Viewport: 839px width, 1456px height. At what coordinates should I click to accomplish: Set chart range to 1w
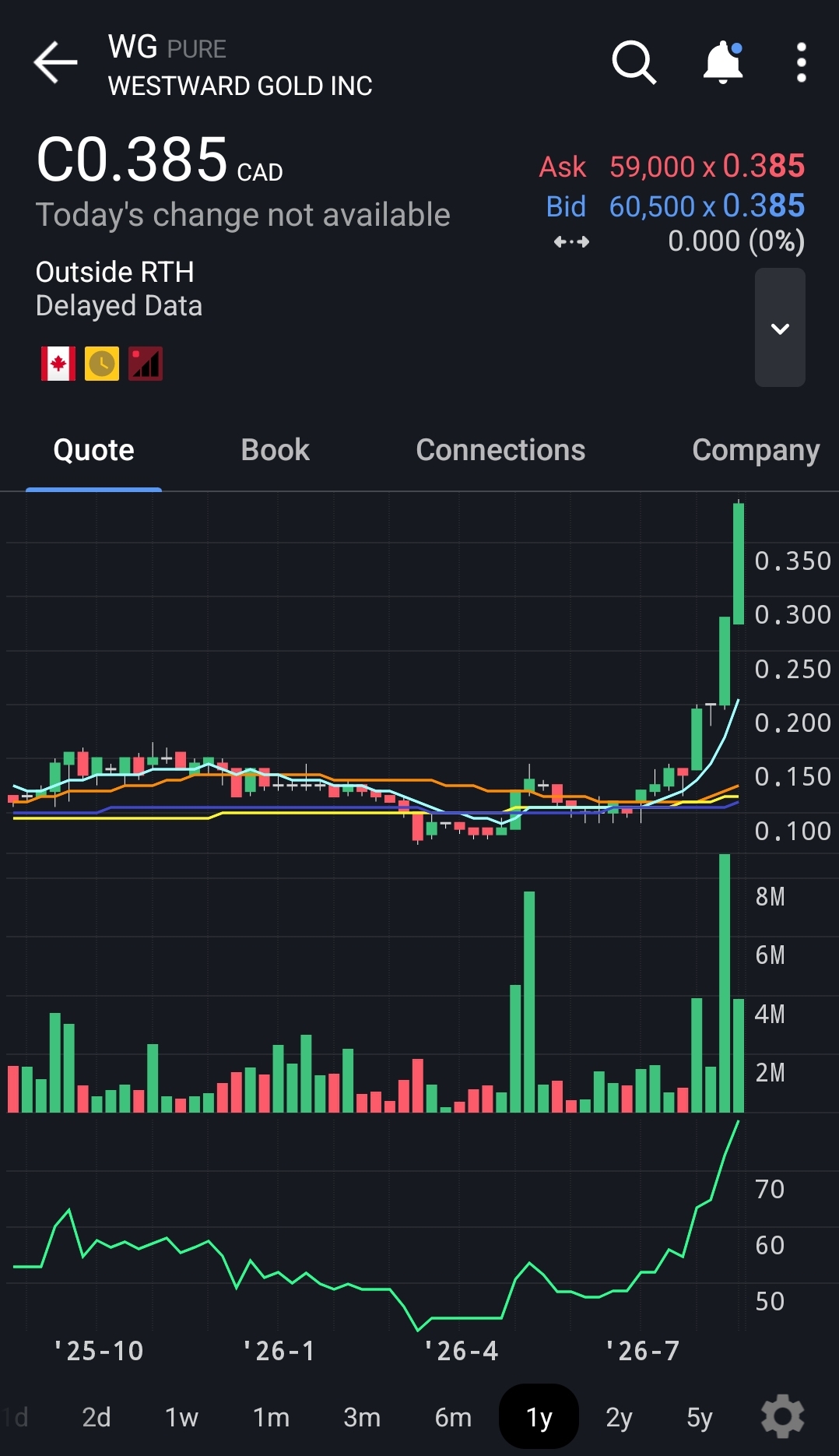point(181,1417)
